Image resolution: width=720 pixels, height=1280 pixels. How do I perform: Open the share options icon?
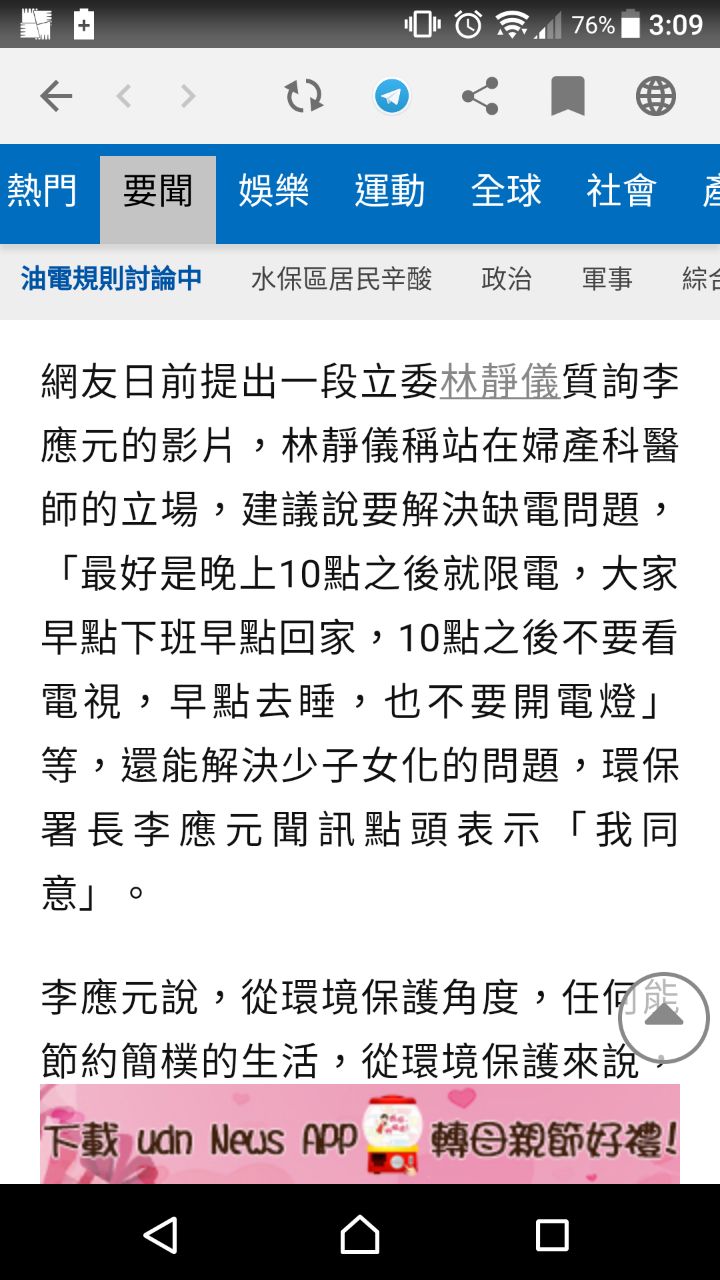tap(480, 97)
